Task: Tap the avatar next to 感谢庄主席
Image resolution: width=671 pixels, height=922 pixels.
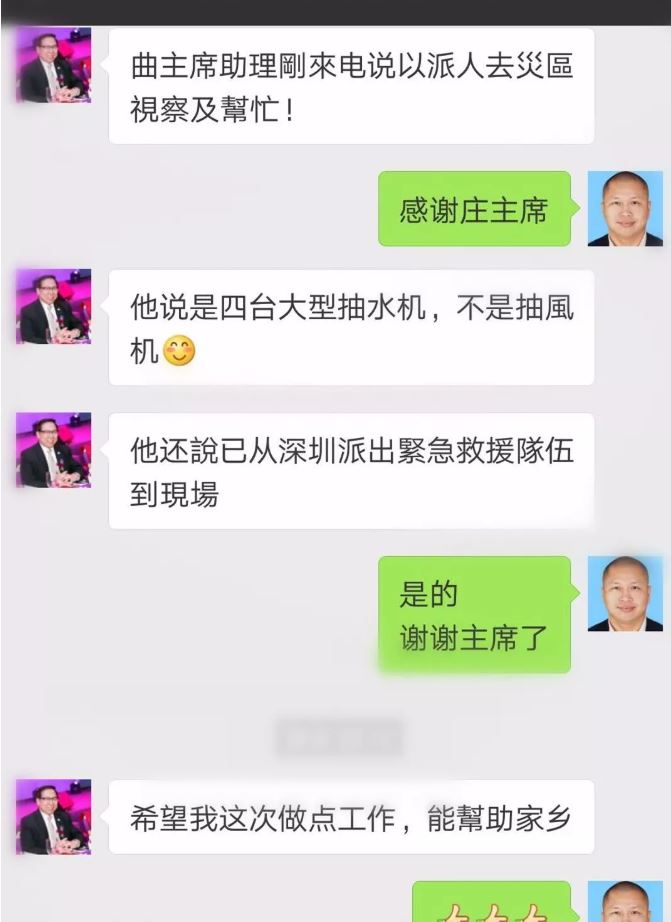Action: [x=625, y=208]
